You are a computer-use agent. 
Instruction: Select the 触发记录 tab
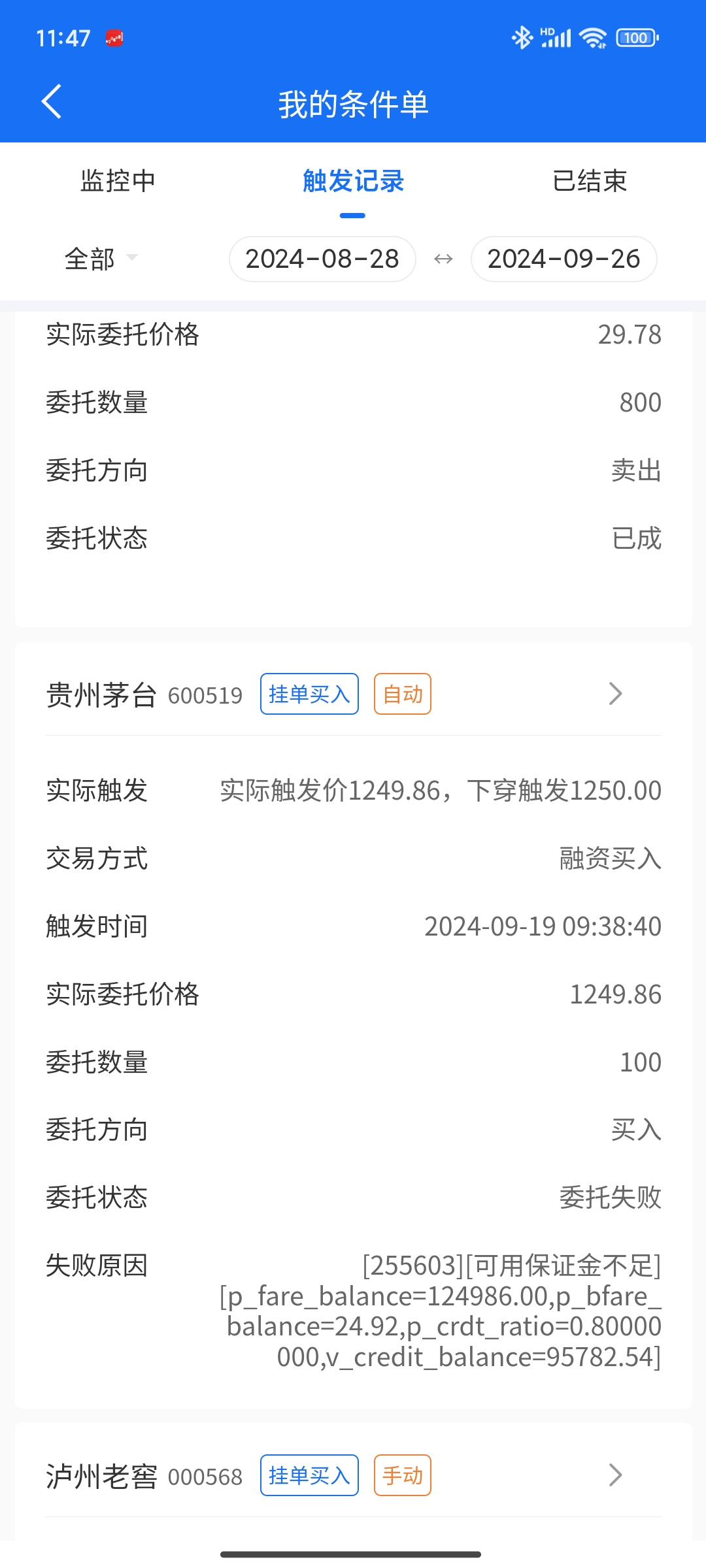(353, 181)
